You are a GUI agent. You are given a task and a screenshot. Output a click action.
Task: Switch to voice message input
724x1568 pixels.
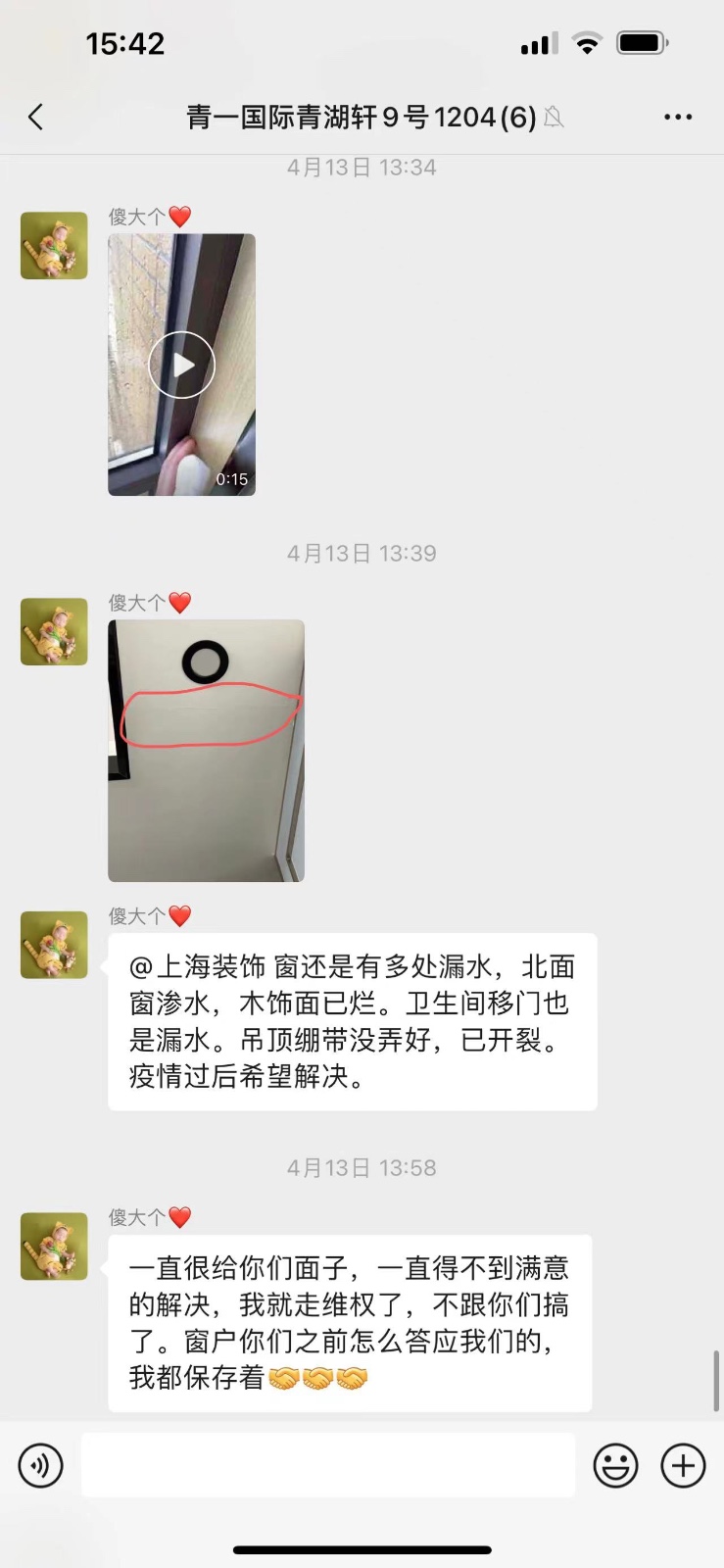click(40, 1466)
